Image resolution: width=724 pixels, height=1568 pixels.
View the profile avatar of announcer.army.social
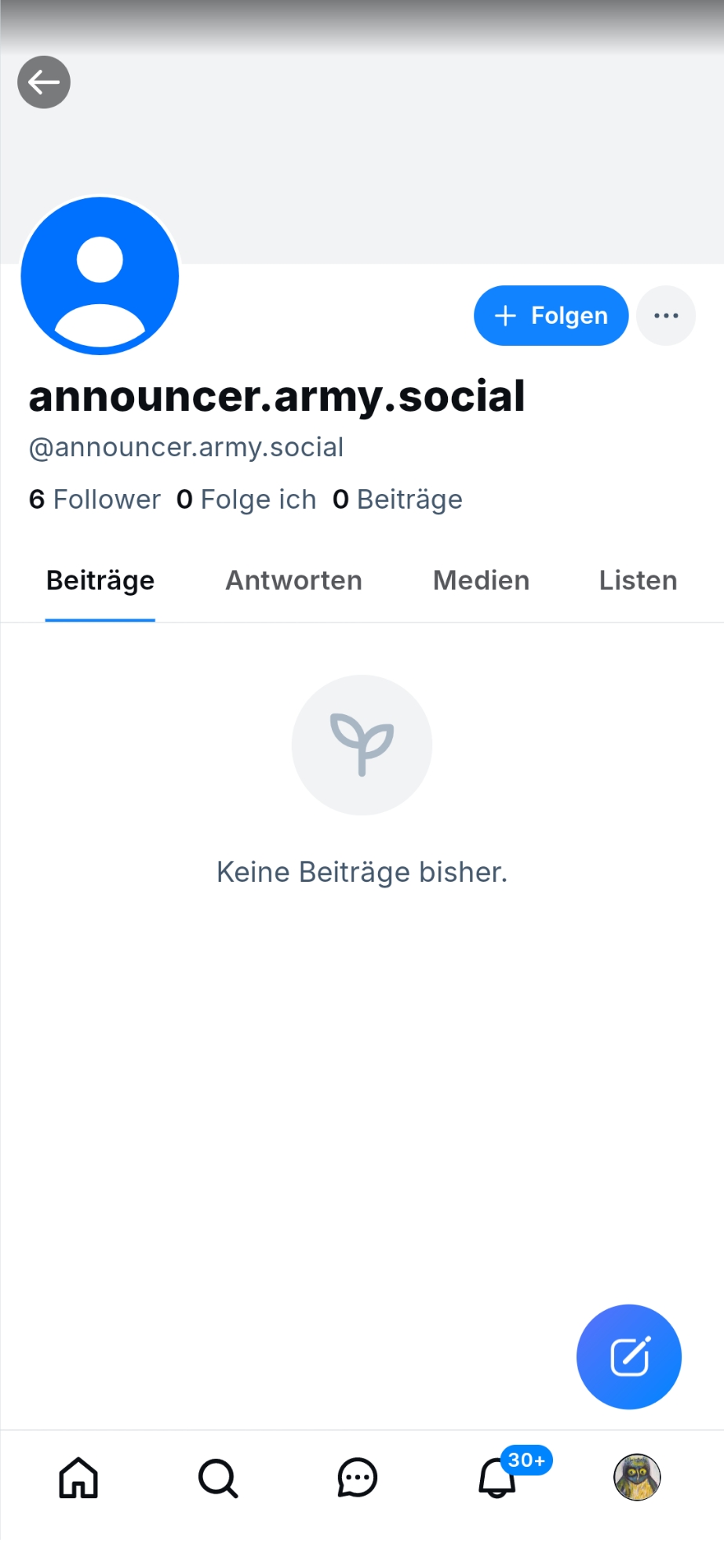[100, 276]
